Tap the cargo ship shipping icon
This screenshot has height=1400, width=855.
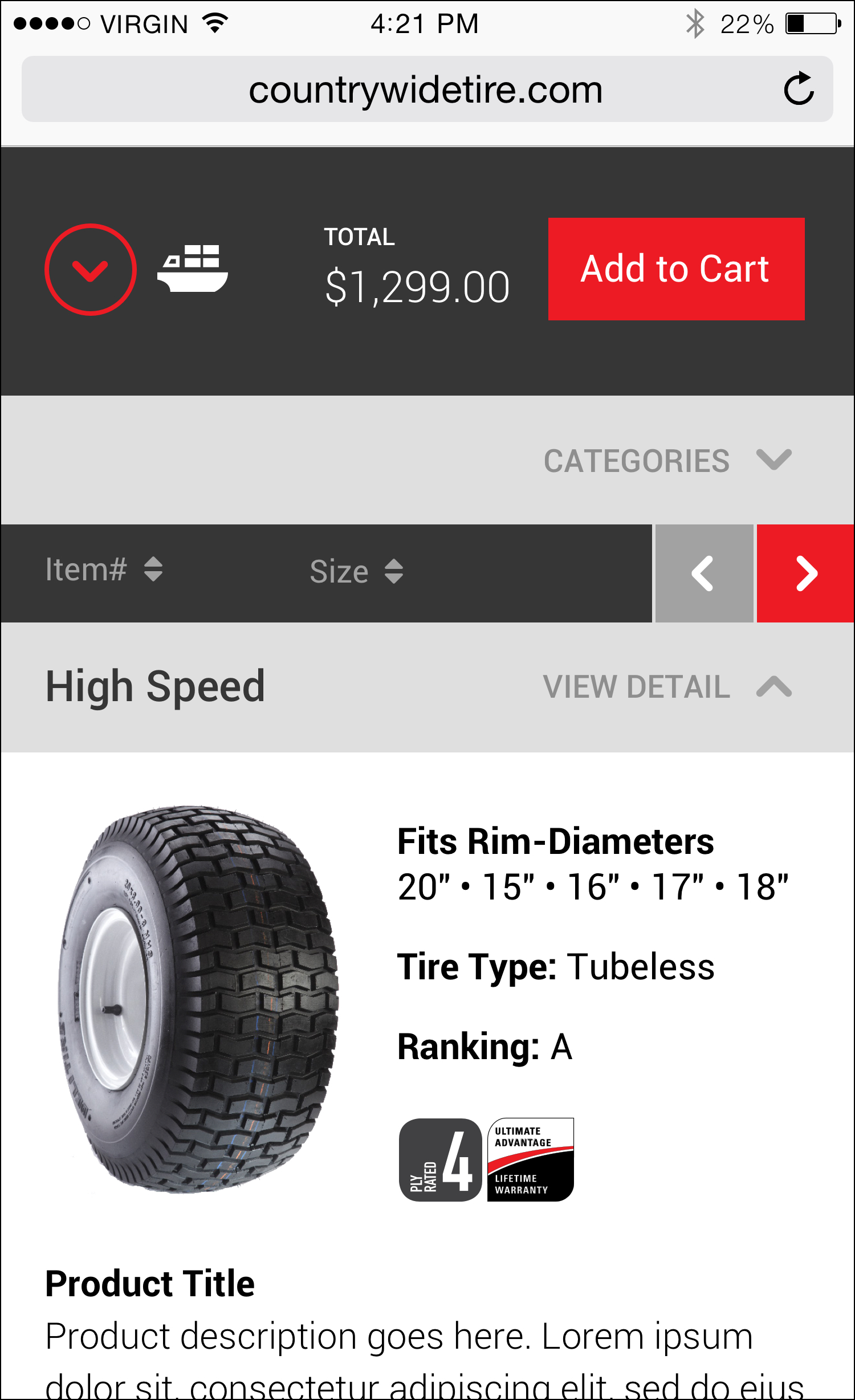(193, 268)
